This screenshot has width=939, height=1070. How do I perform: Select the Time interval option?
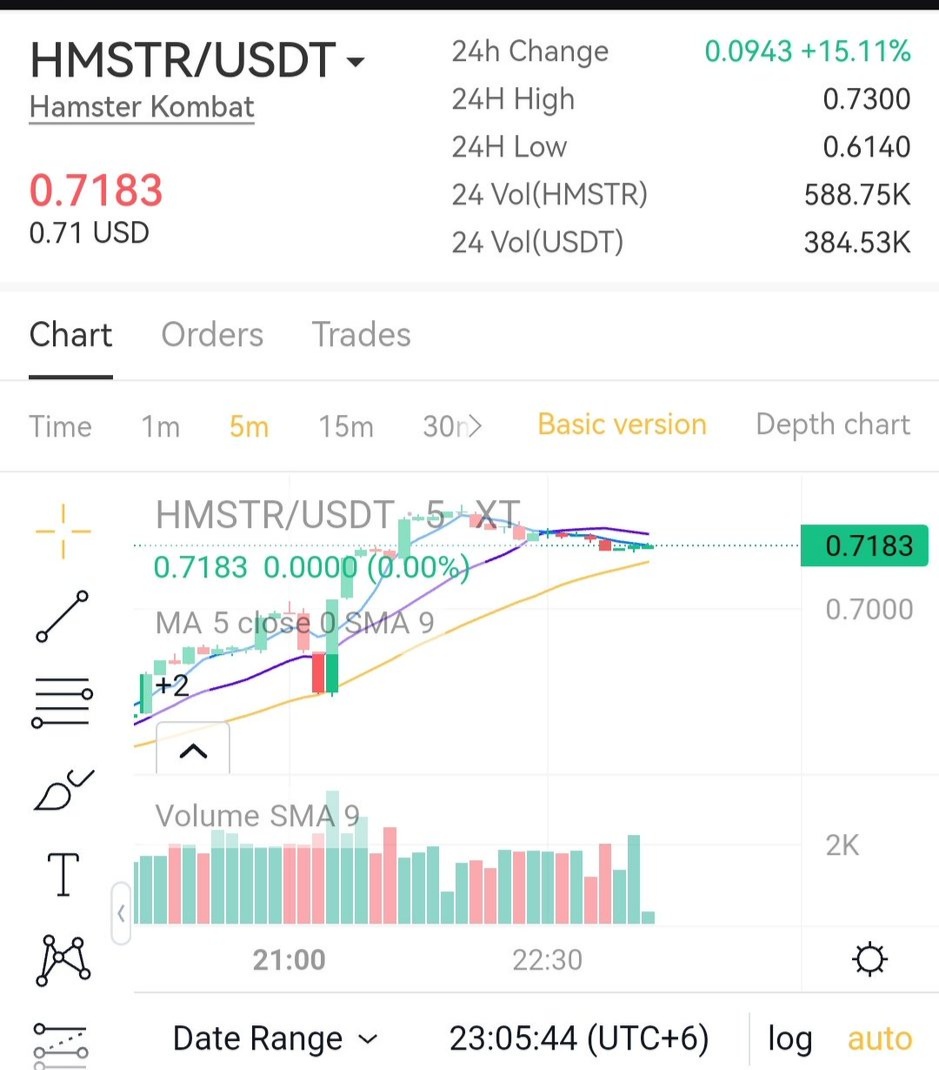click(60, 427)
